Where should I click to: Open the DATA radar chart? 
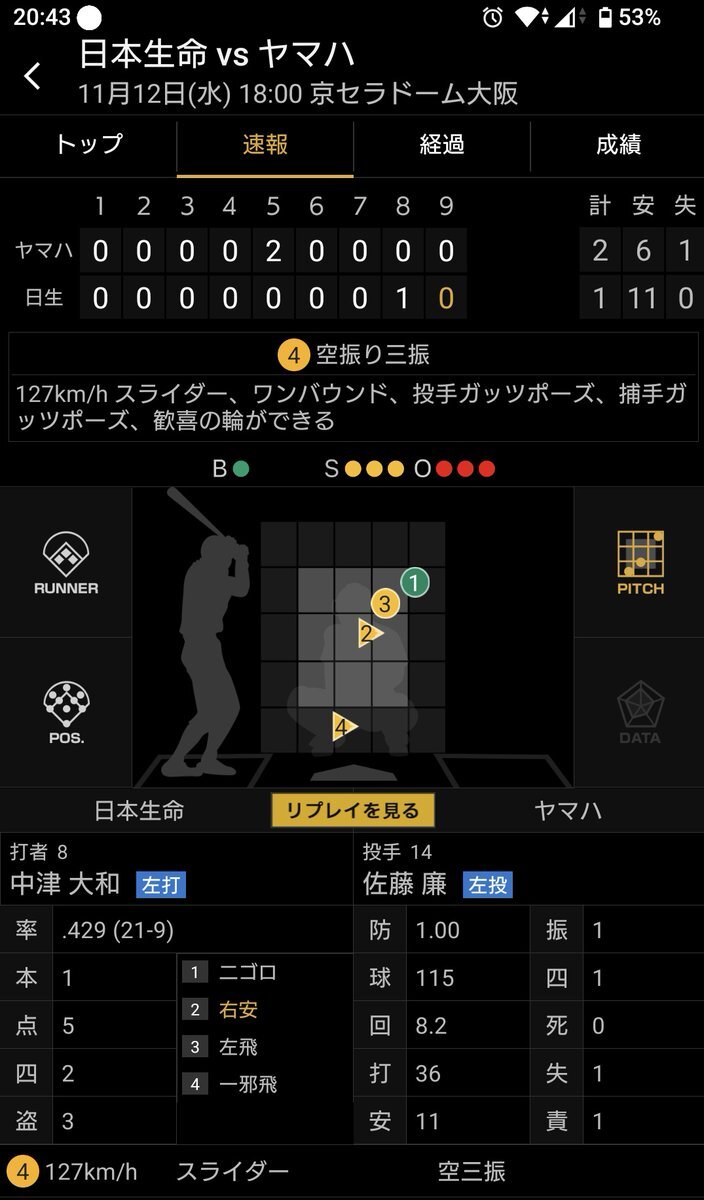639,712
